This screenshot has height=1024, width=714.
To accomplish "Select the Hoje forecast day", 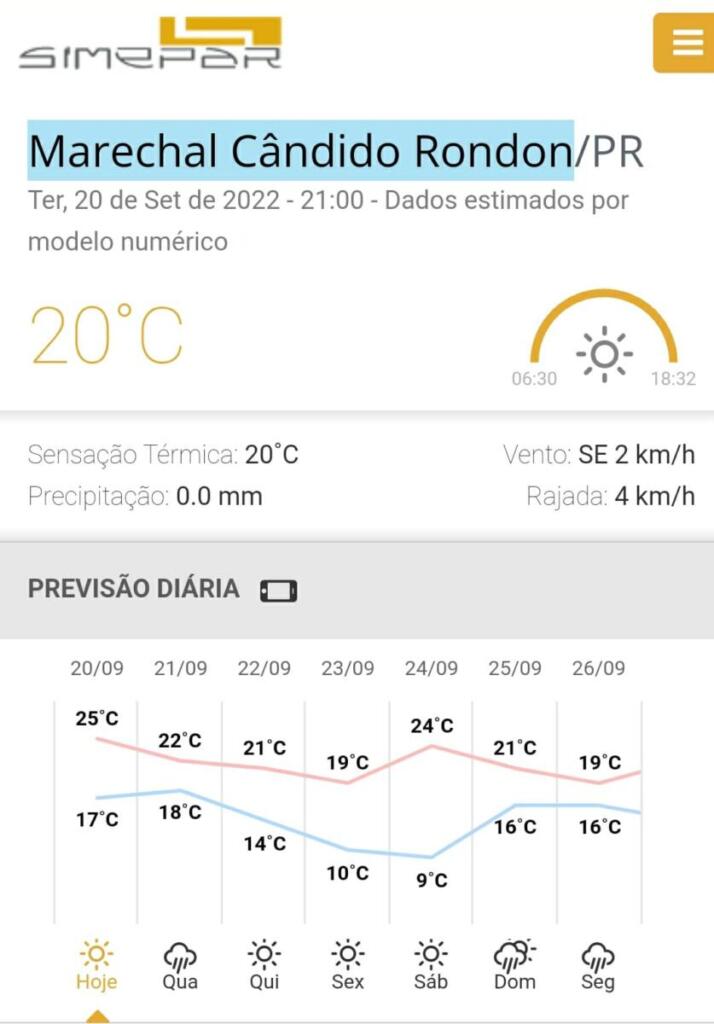I will [96, 965].
